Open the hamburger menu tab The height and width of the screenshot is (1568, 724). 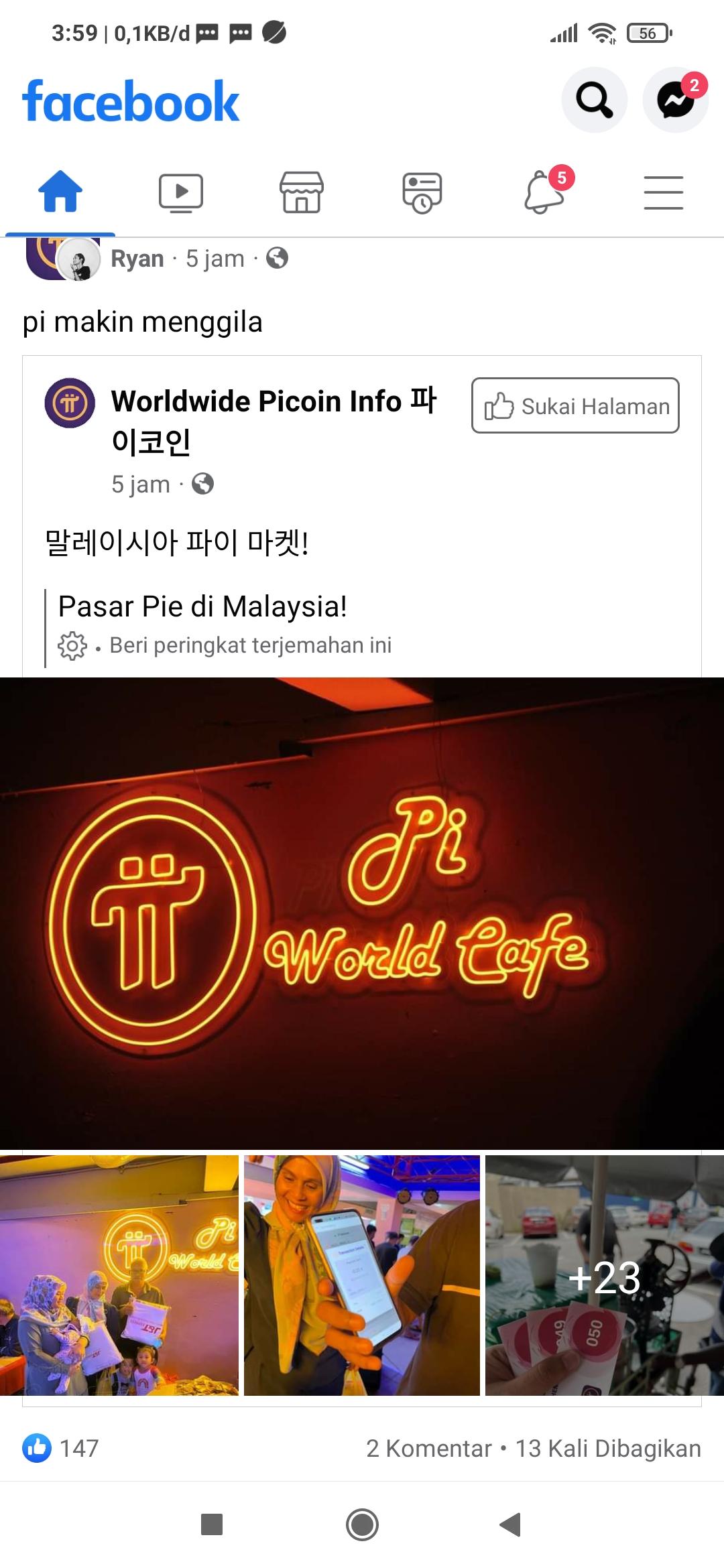click(663, 192)
